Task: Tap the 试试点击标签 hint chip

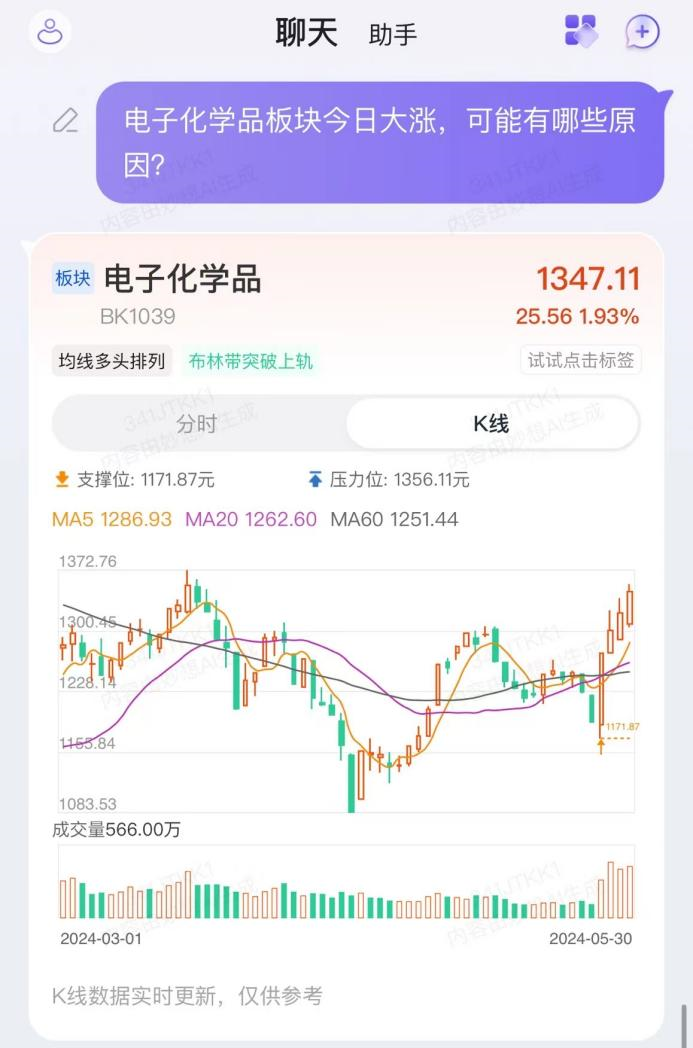Action: [581, 361]
